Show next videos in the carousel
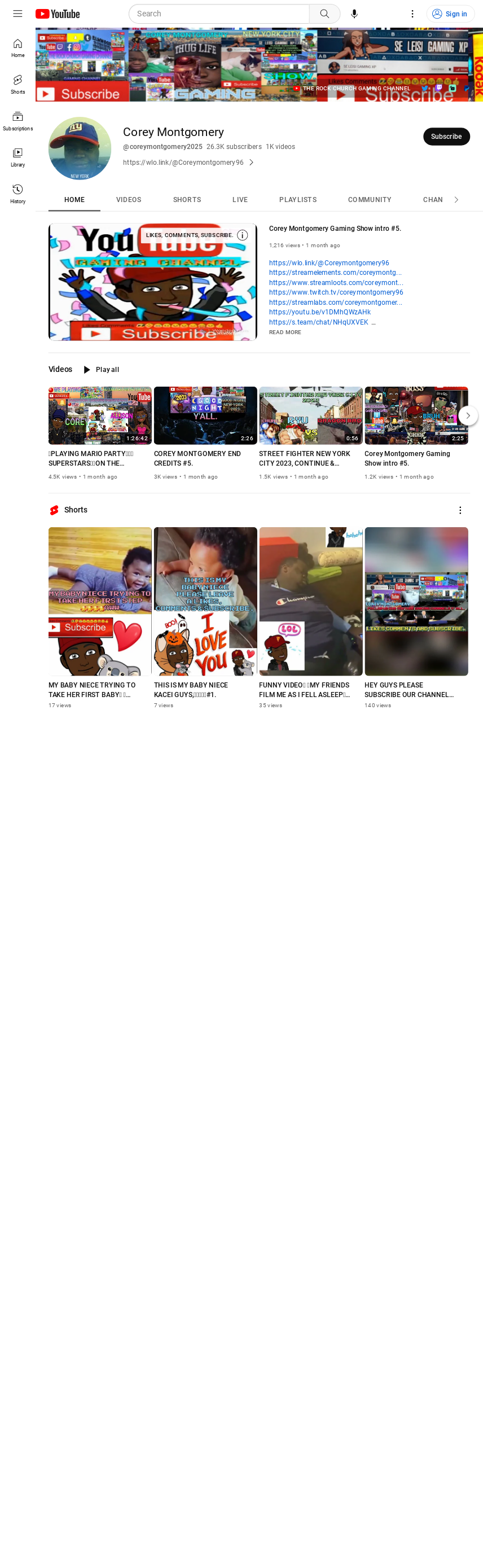 click(467, 416)
